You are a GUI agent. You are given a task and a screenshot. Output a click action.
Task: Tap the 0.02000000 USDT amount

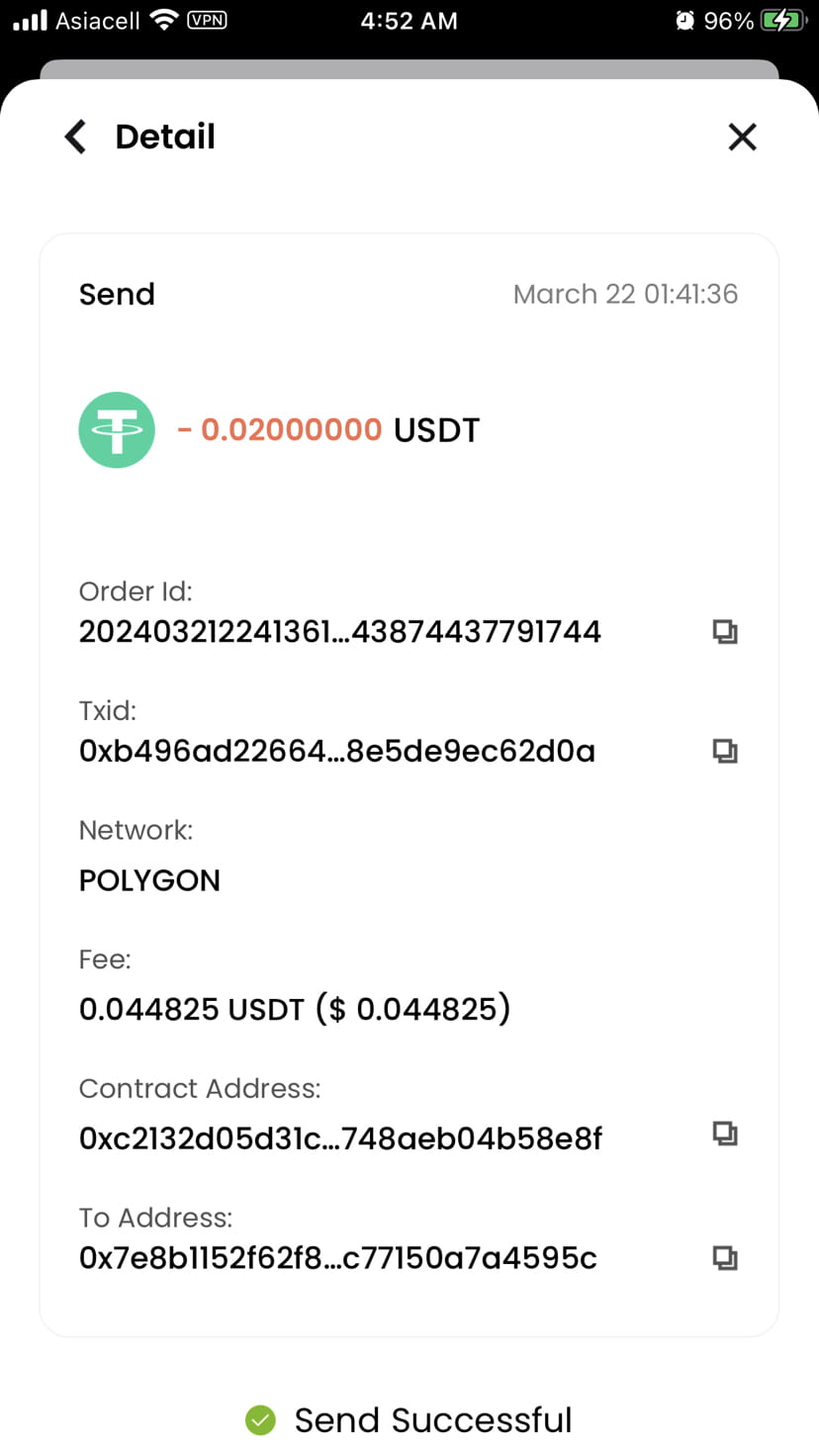coord(328,429)
